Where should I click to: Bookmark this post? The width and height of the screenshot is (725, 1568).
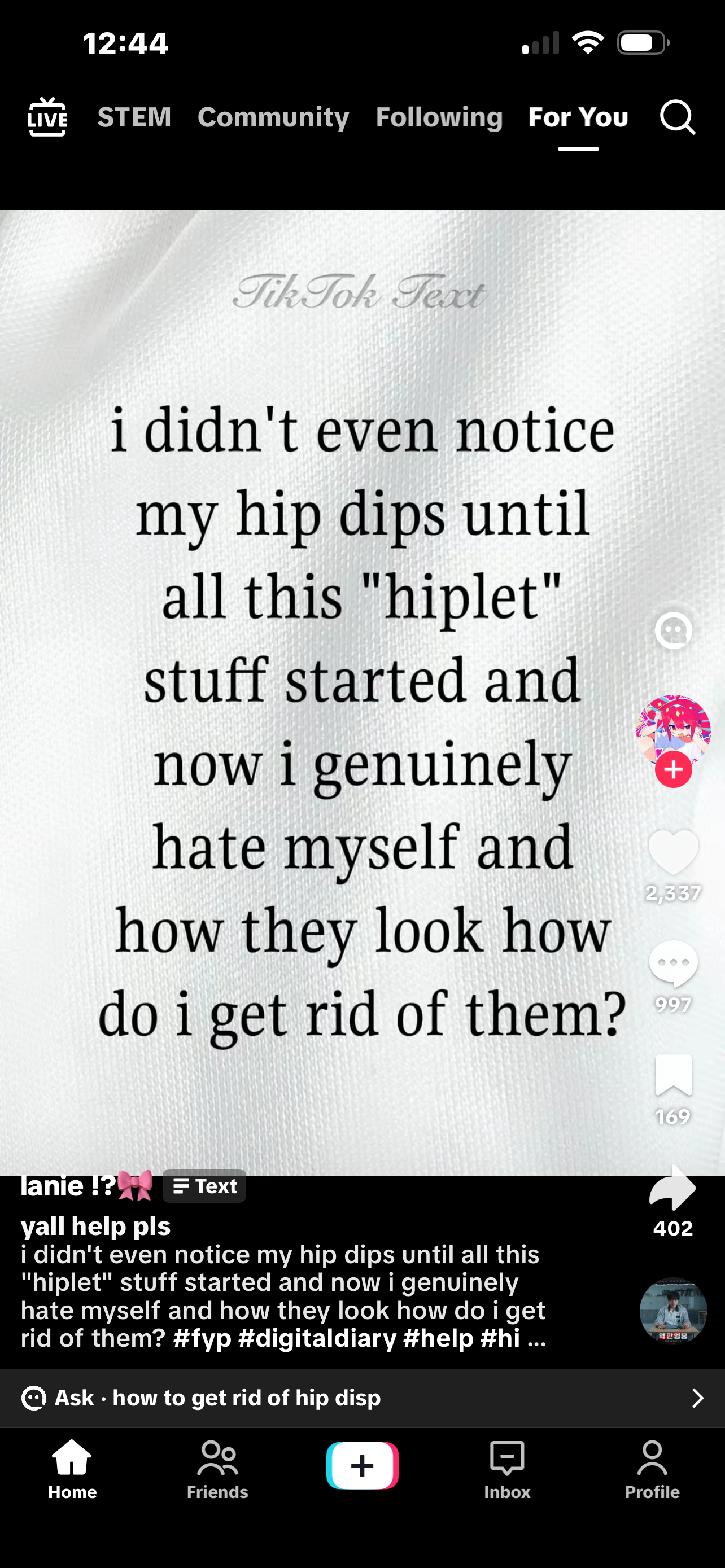coord(673,1076)
